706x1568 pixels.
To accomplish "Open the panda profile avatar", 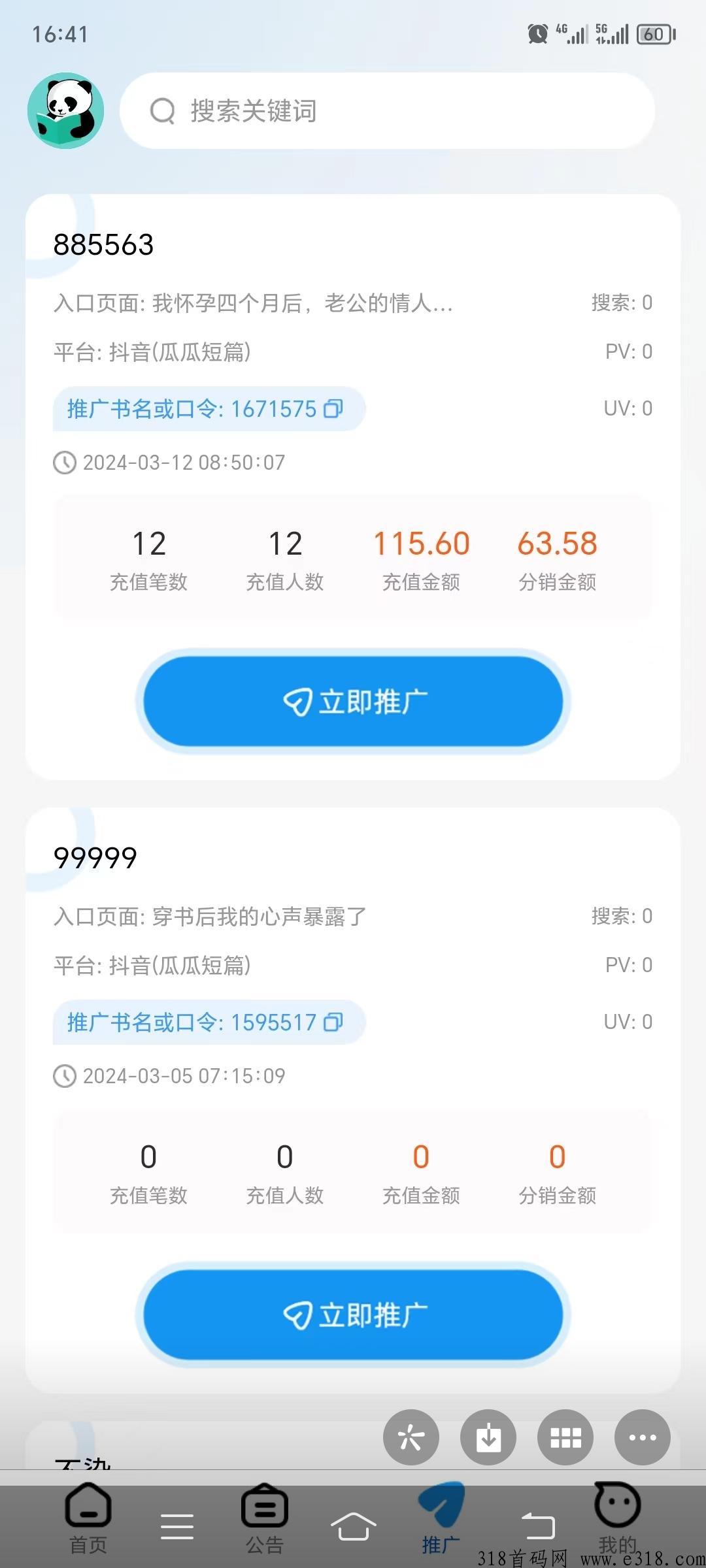I will [x=65, y=110].
